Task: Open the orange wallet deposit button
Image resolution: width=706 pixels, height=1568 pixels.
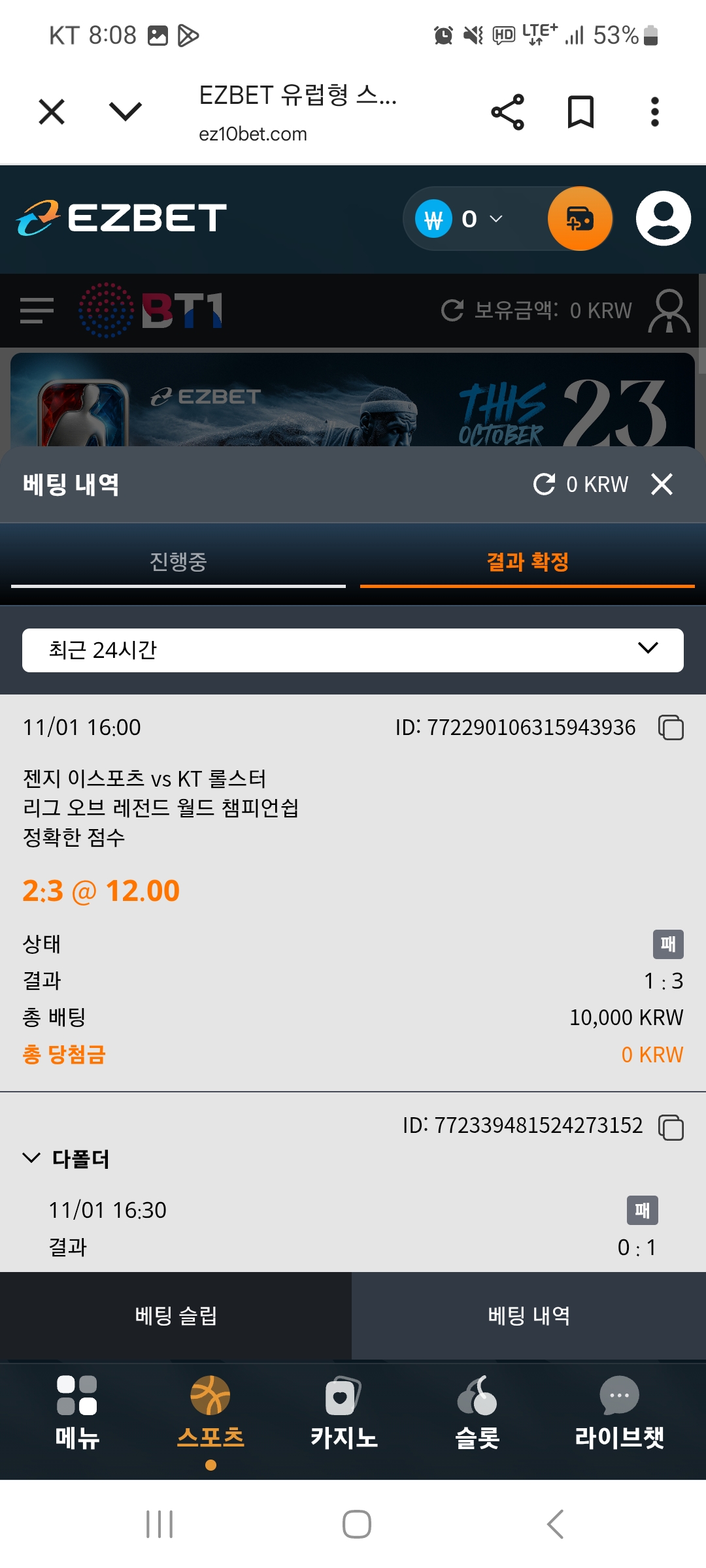Action: tap(579, 219)
